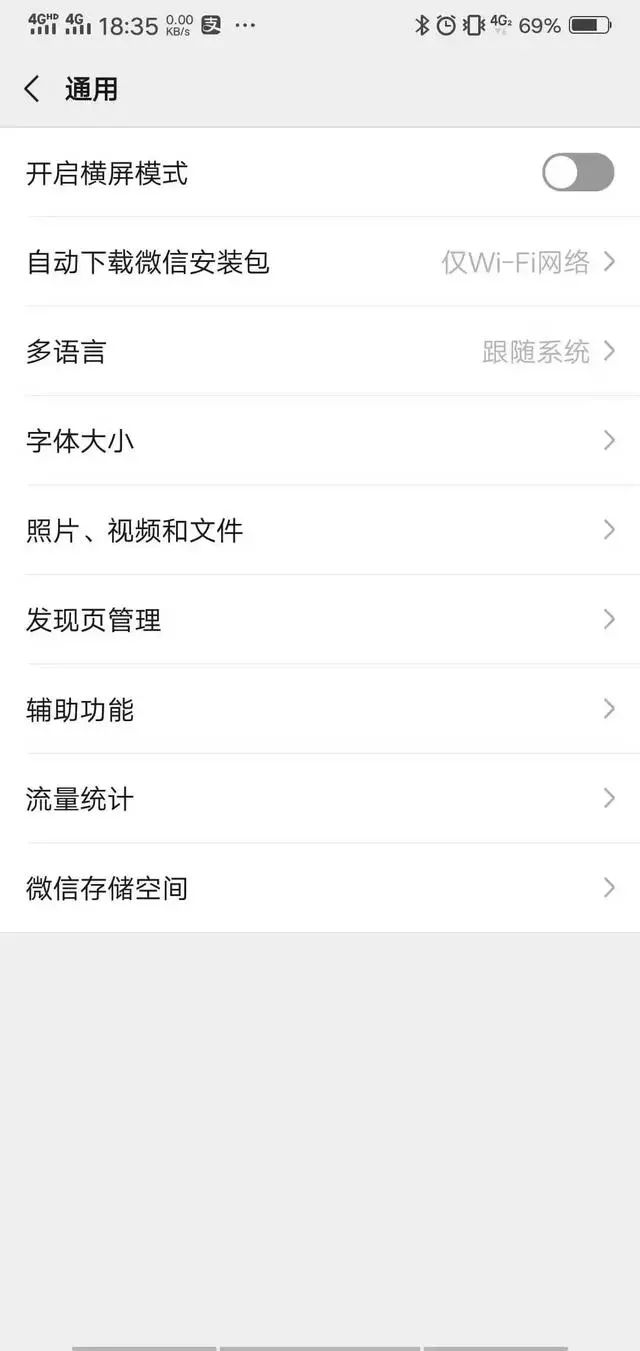This screenshot has height=1351, width=640.
Task: Toggle the 开启横屏模式 switch
Action: click(577, 173)
